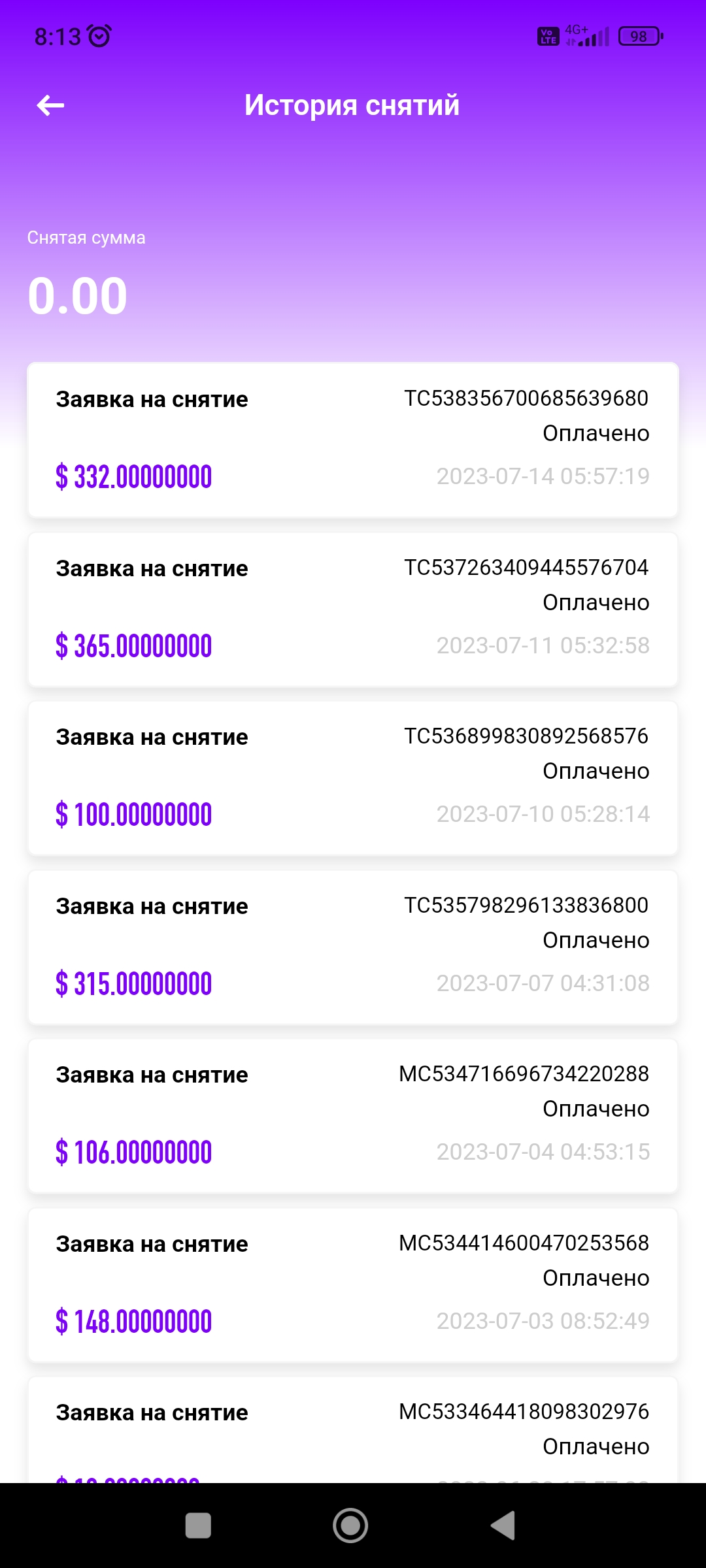706x1568 pixels.
Task: Go back using the top arrow
Action: [50, 105]
